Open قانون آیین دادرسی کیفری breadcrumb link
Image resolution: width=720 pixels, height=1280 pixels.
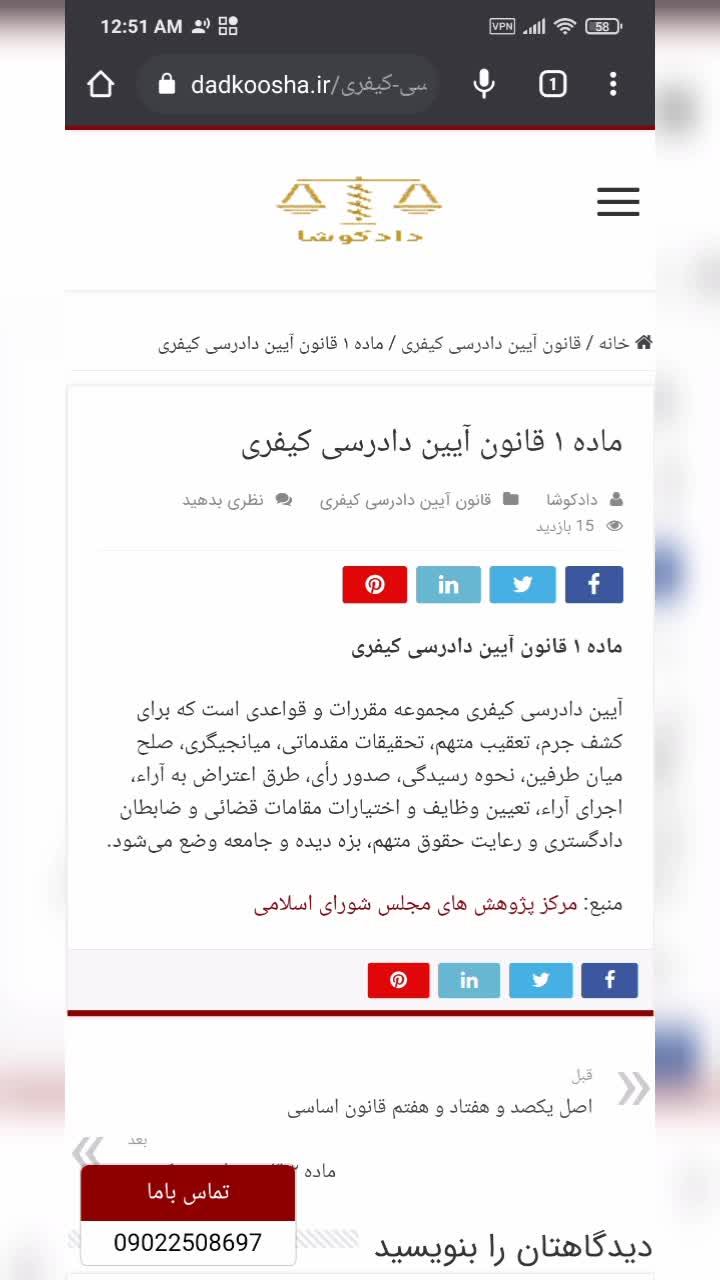[490, 344]
